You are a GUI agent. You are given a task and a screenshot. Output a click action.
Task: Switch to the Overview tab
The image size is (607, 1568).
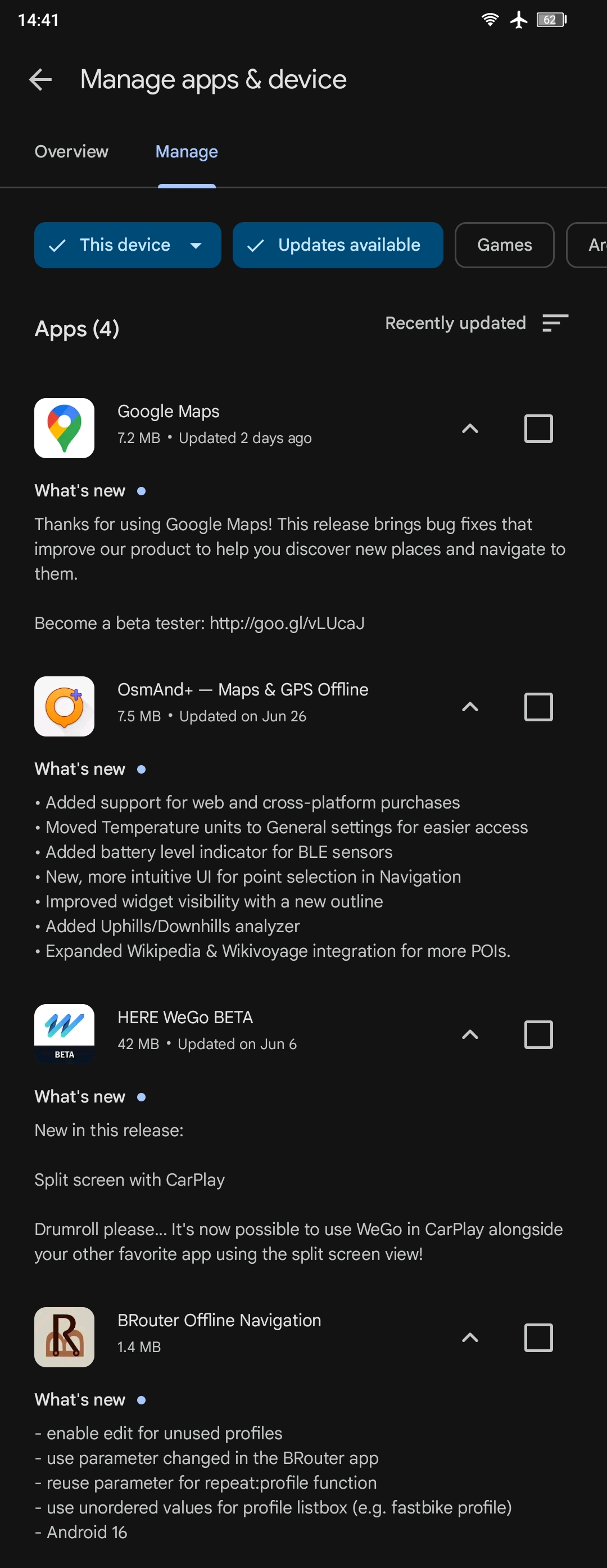[71, 152]
